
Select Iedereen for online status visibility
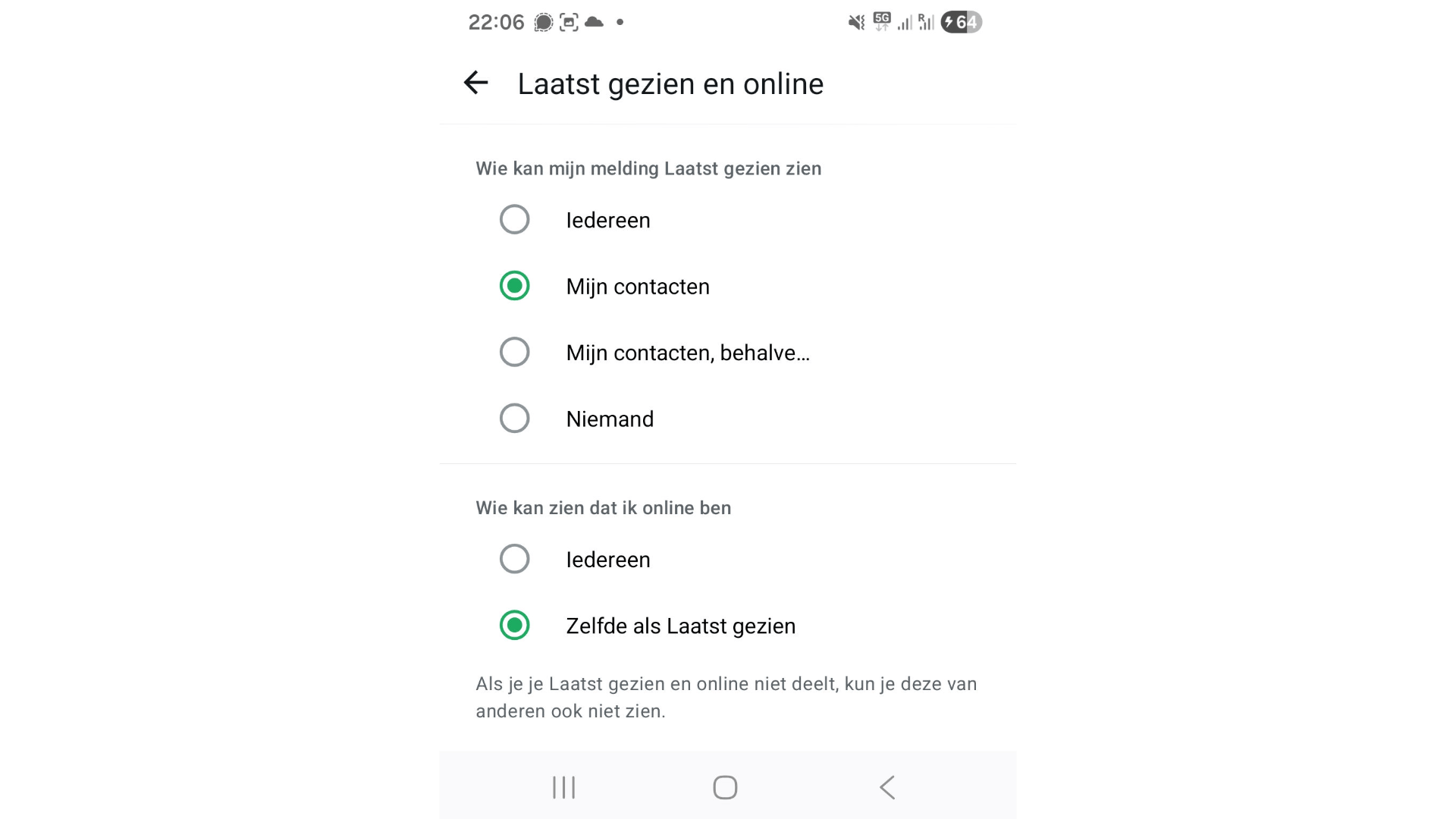(x=514, y=559)
